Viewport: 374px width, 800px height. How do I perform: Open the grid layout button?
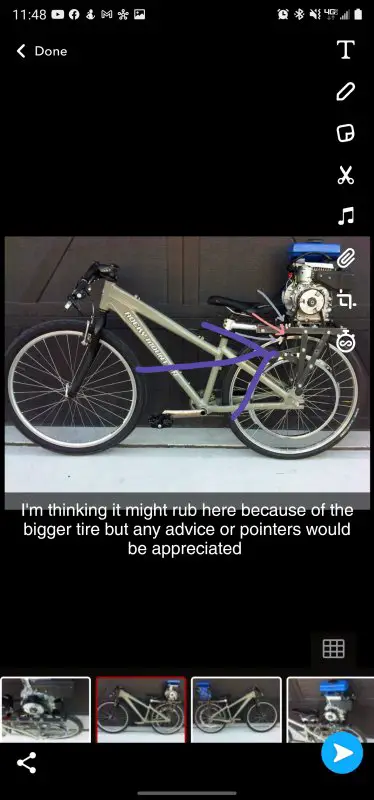tap(334, 649)
